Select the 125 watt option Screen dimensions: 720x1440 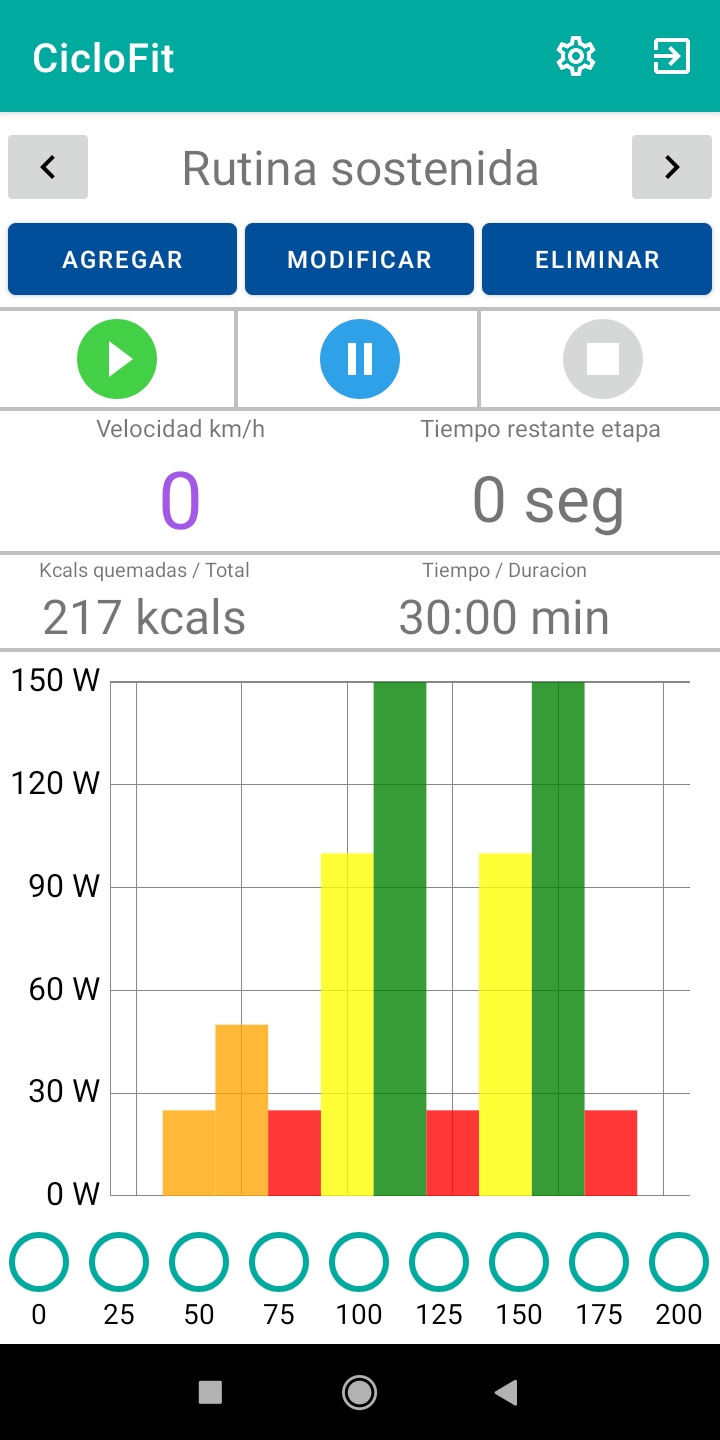(x=439, y=1262)
